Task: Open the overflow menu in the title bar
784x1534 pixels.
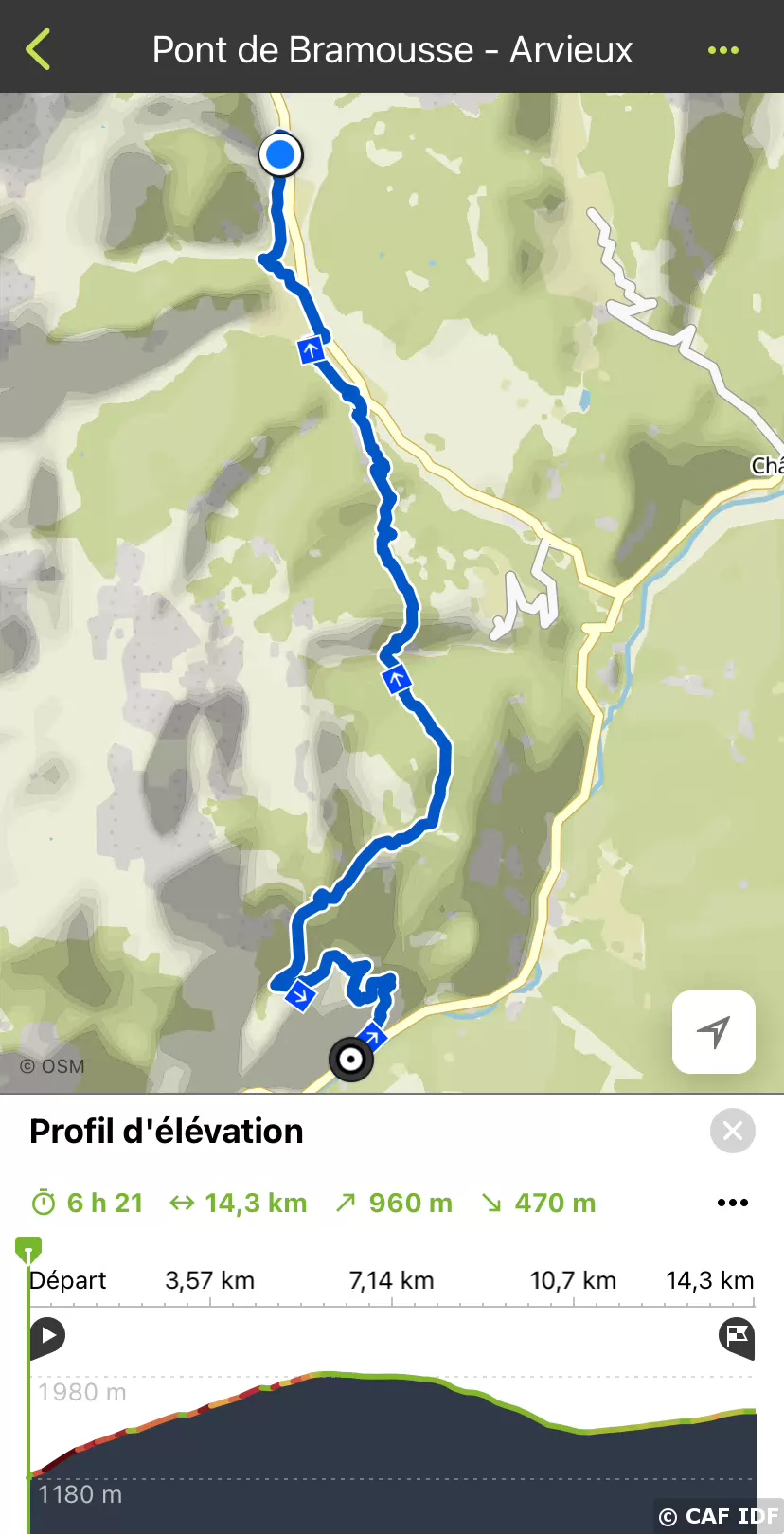Action: pos(722,50)
